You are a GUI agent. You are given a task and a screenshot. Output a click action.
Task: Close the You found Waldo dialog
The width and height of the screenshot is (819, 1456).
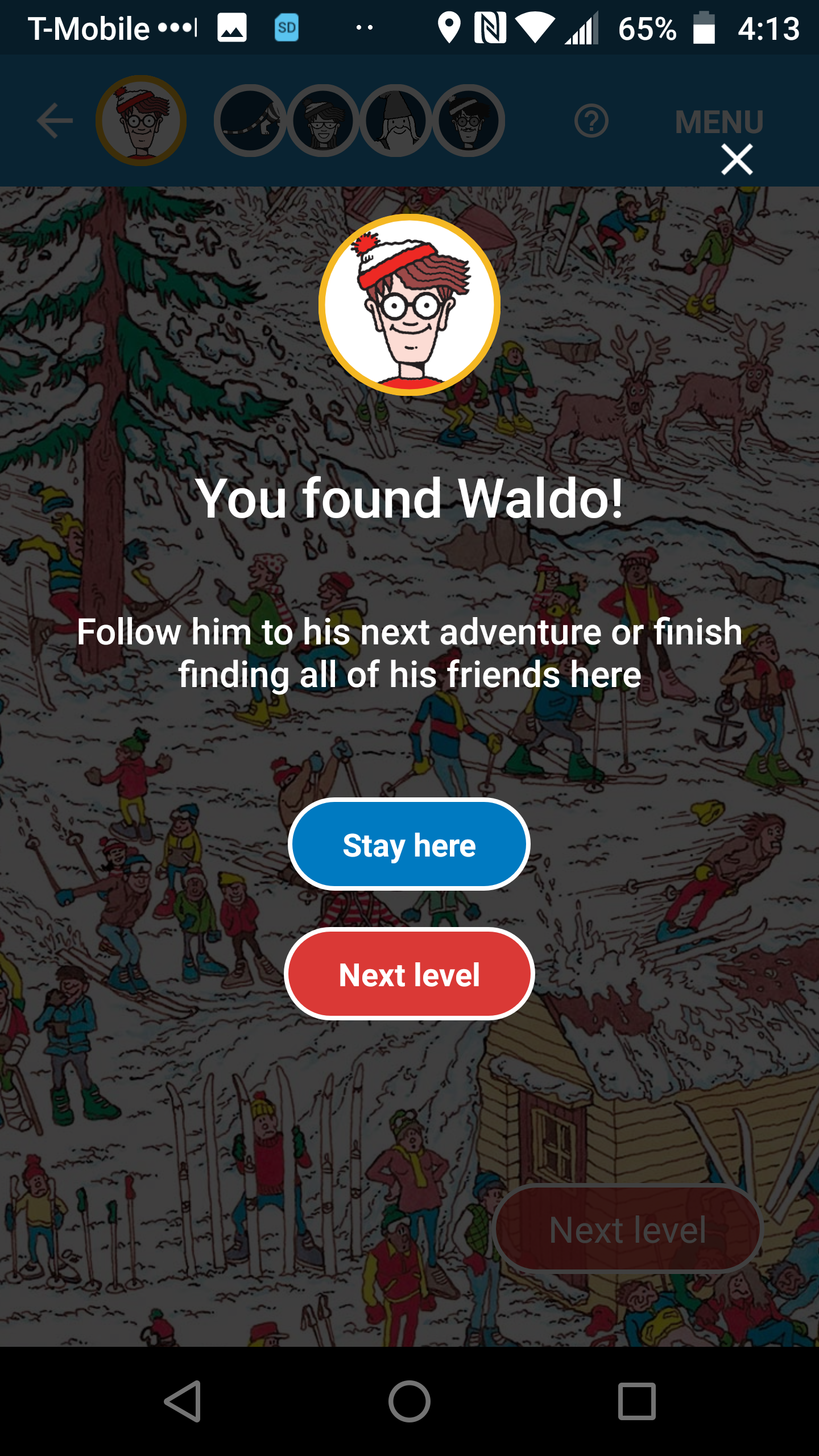(737, 159)
